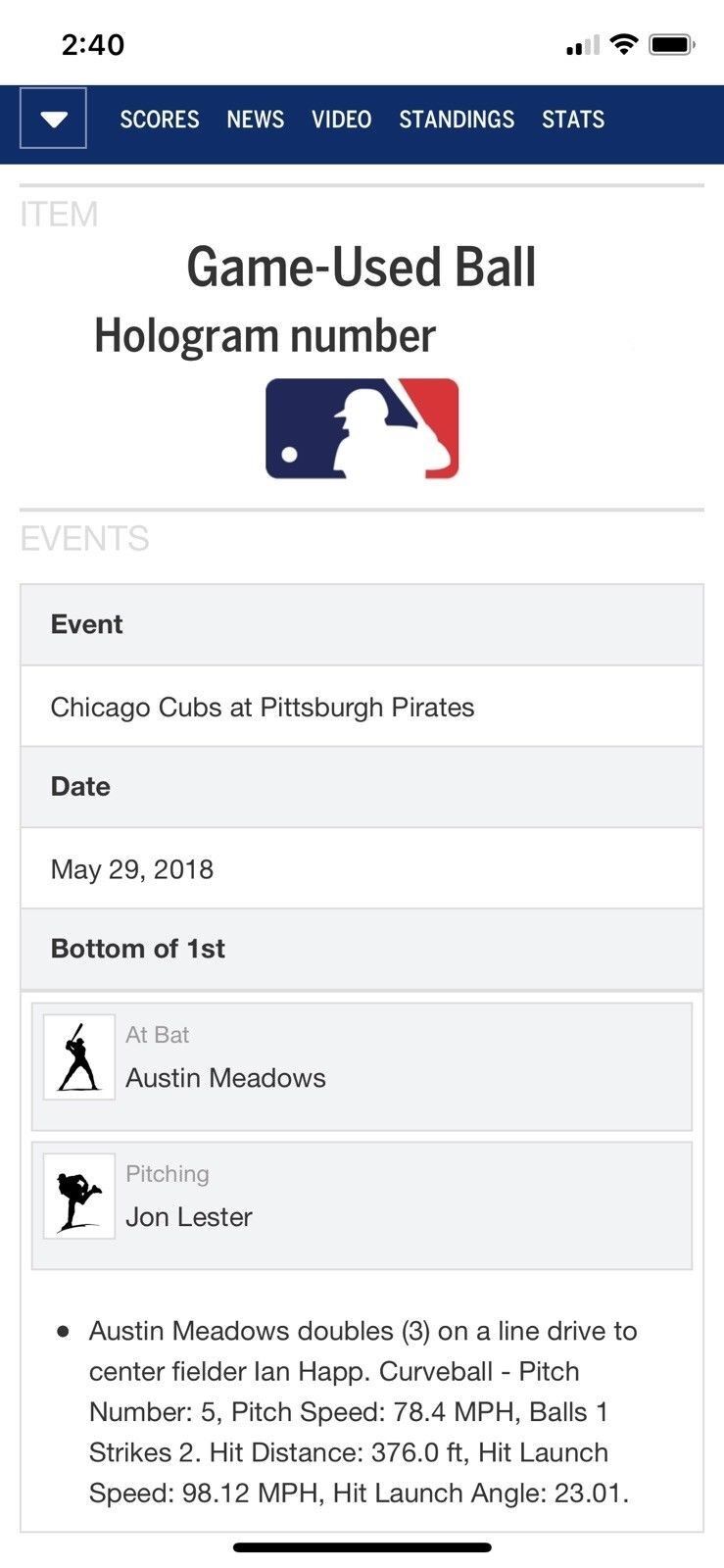Open the STATS section
Screen dimensions: 724x1568
click(573, 120)
